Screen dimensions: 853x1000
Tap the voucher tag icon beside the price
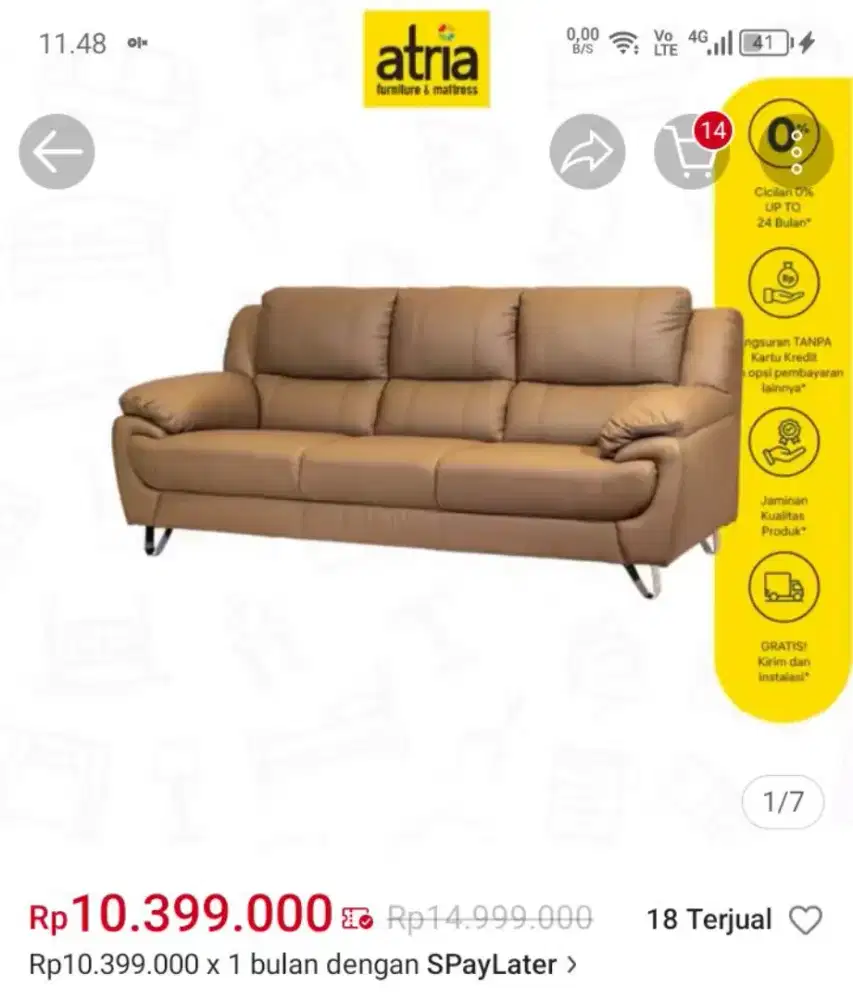358,916
